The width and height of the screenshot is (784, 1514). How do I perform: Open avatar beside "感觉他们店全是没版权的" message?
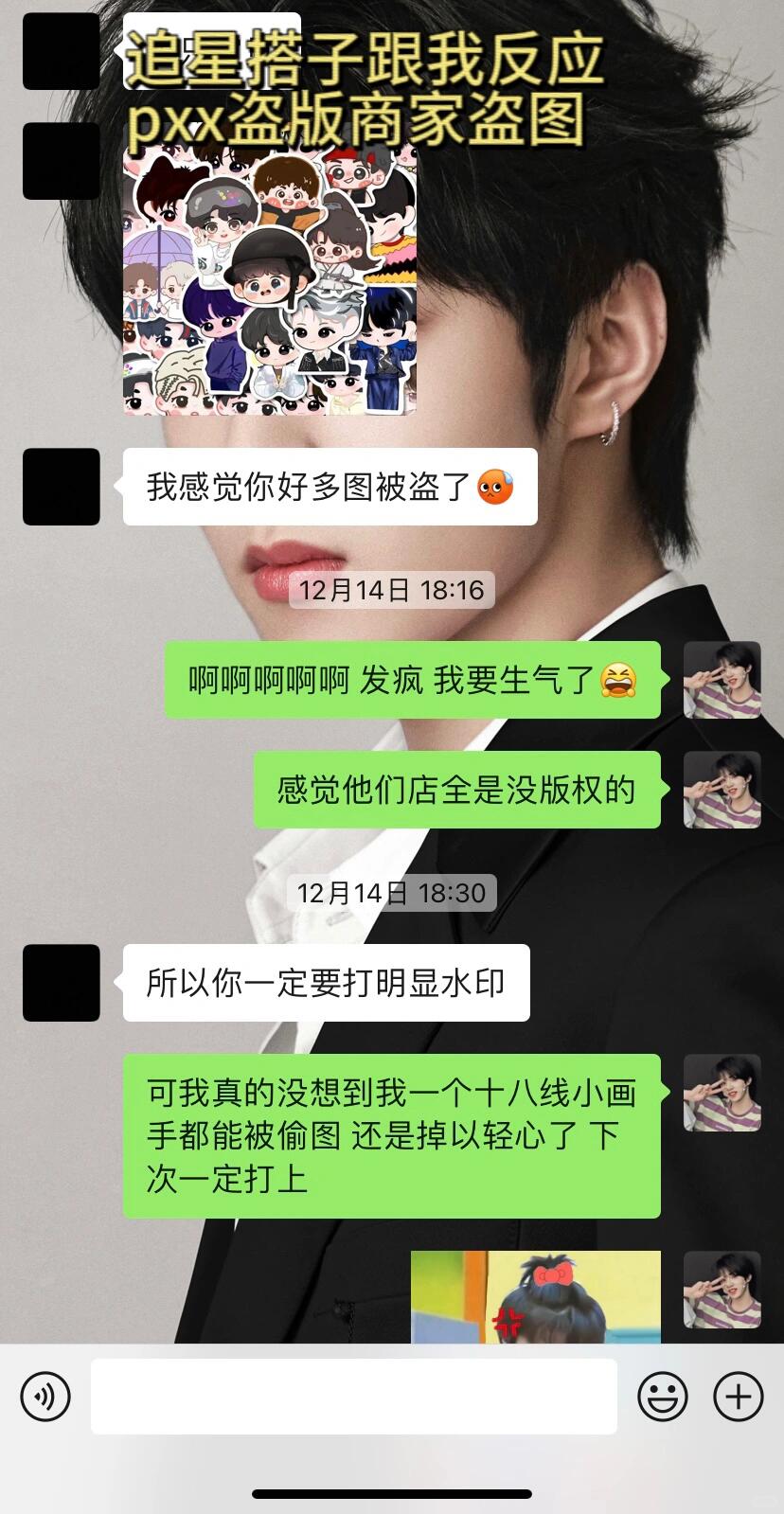tap(722, 790)
